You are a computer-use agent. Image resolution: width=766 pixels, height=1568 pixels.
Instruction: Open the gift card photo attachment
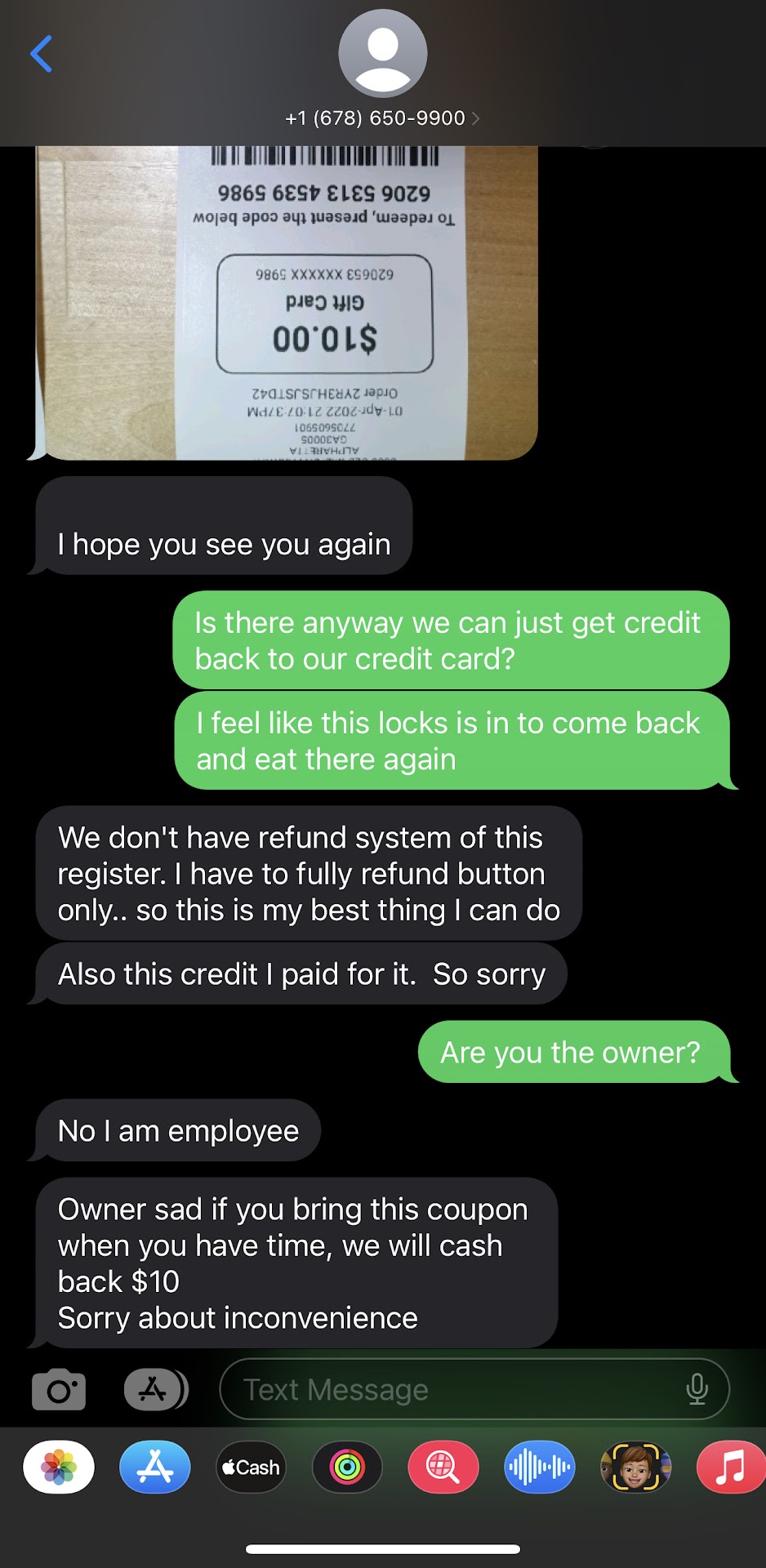coord(286,302)
